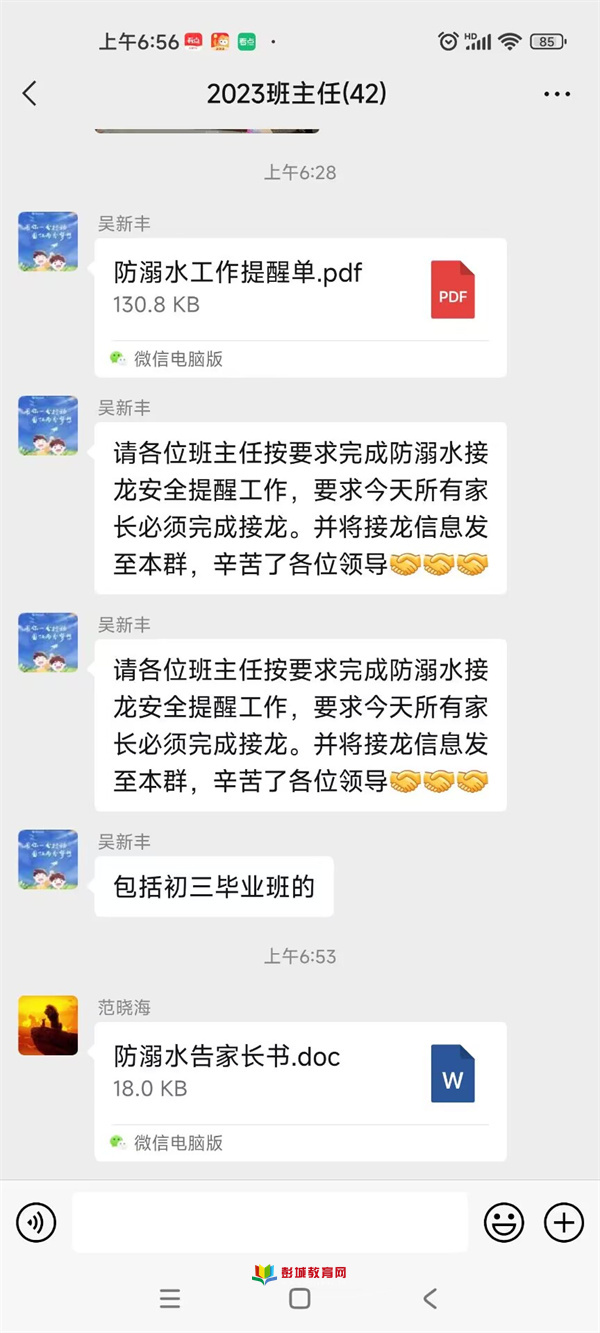Tap 吴新丰's avatar next to the PDF
Screen dimensions: 600x1333
48,241
